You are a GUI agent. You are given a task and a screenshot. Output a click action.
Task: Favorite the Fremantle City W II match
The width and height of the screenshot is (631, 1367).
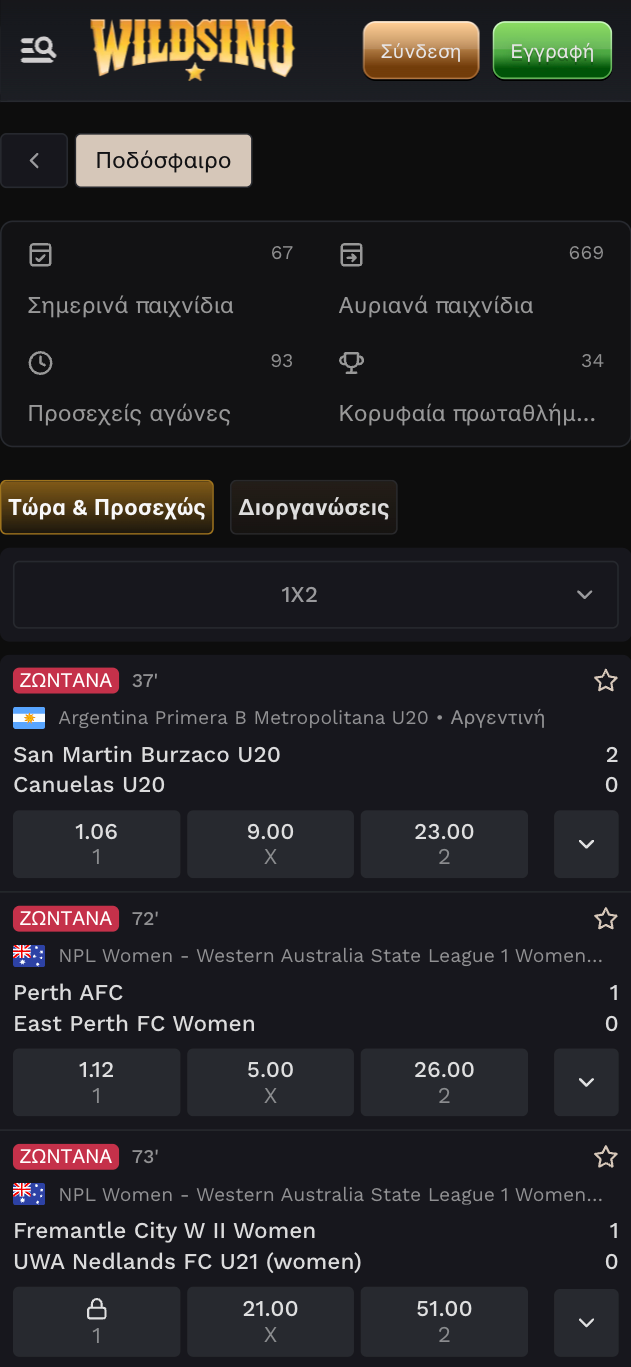pos(605,1157)
